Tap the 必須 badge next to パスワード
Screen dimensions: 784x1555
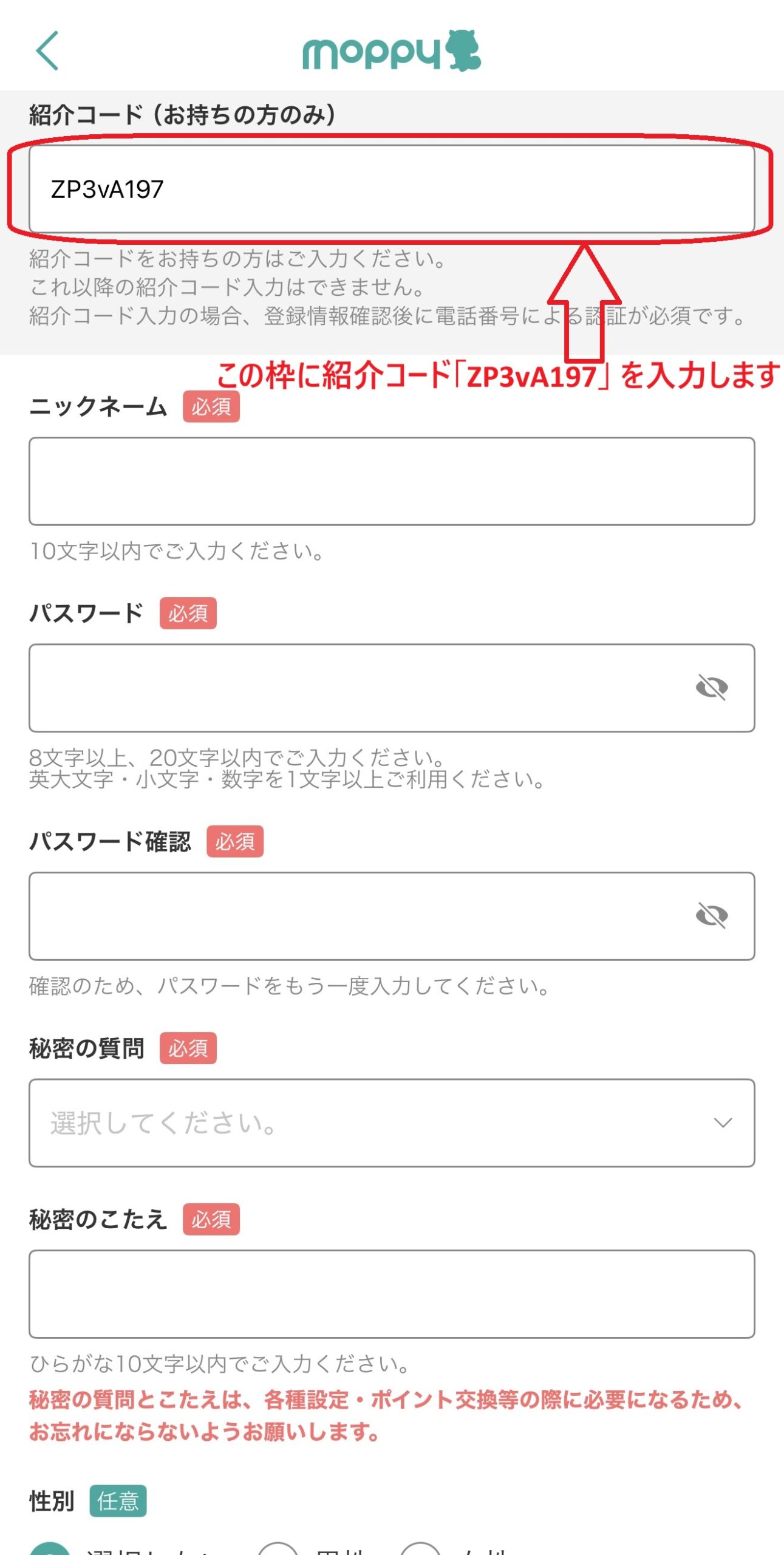(x=188, y=613)
